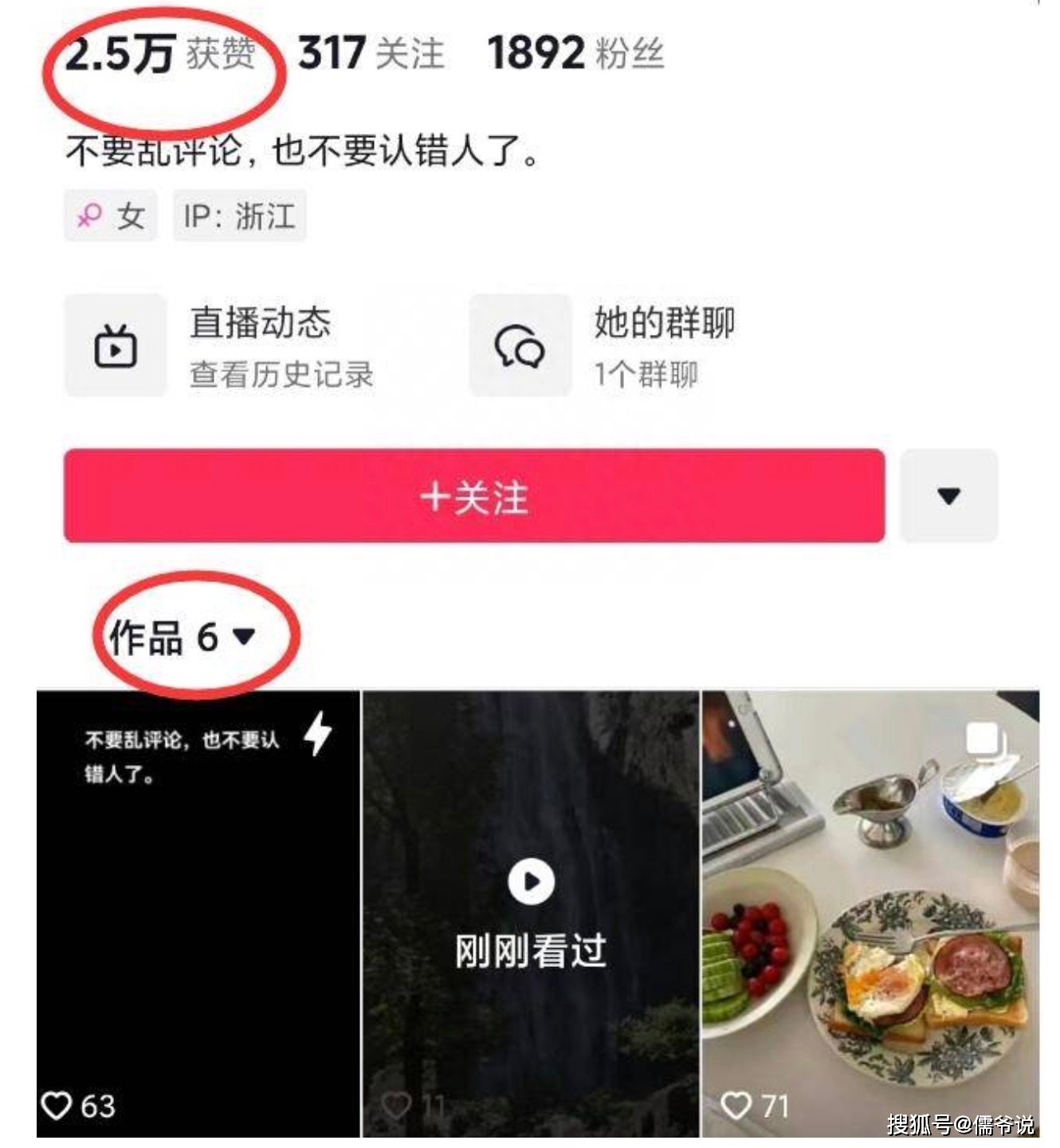This screenshot has height=1148, width=1060.
Task: Open the black text video with 63 likes
Action: pos(198,913)
